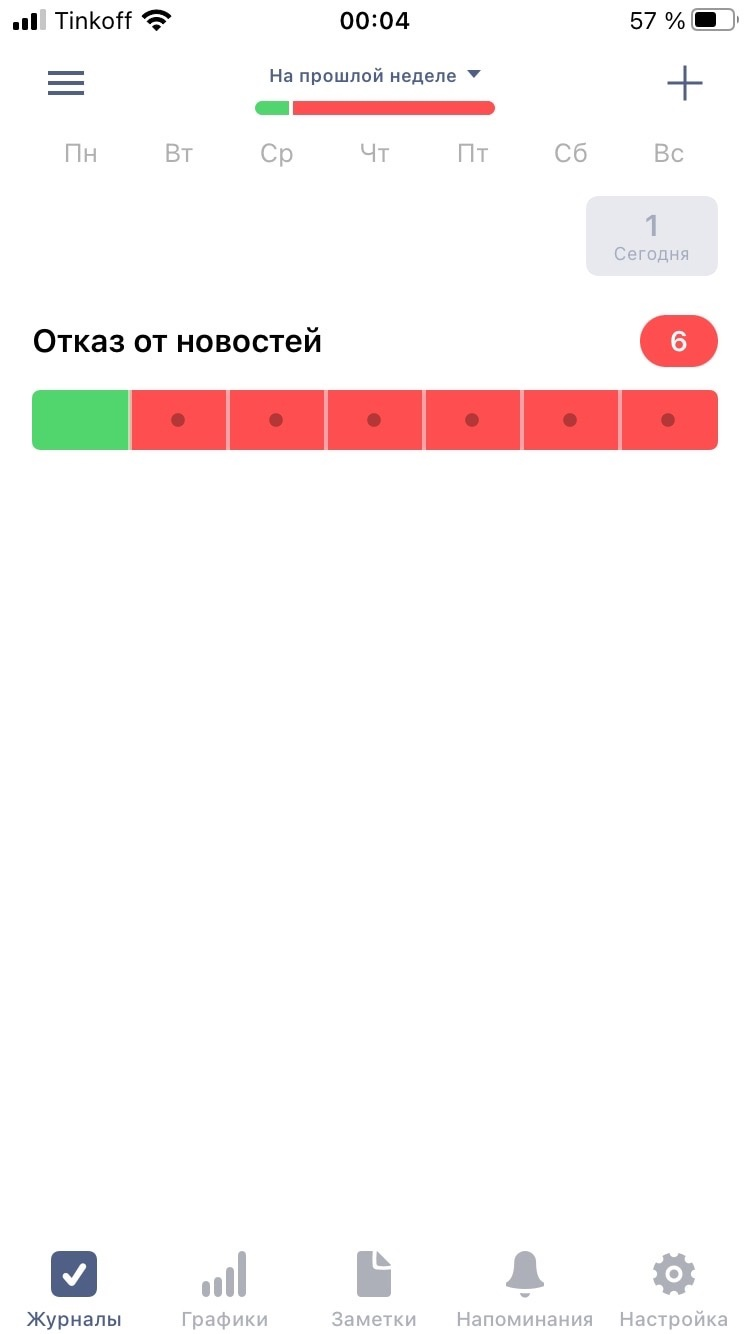Open the Настройка settings tab
750x1334 pixels.
(x=673, y=1289)
